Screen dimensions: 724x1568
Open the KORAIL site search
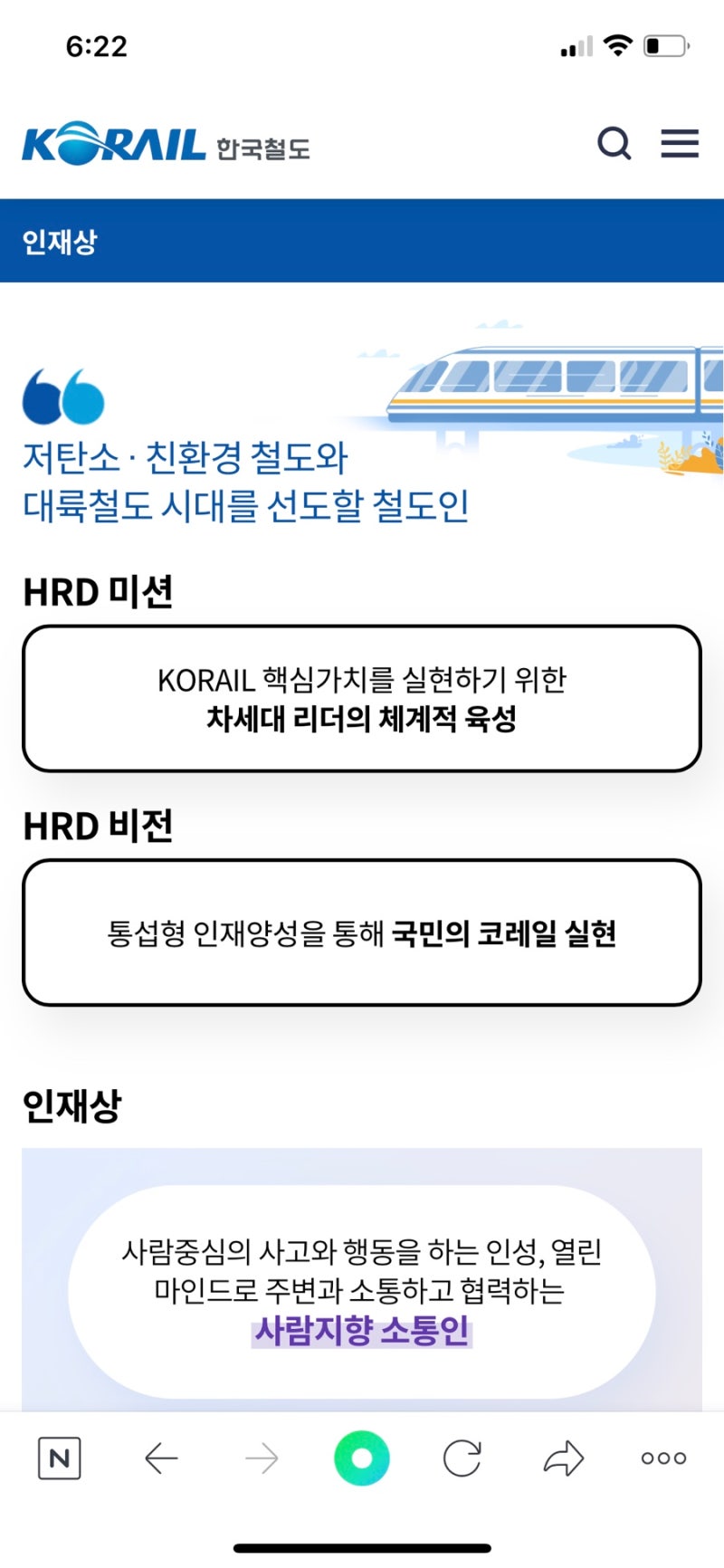coord(614,143)
